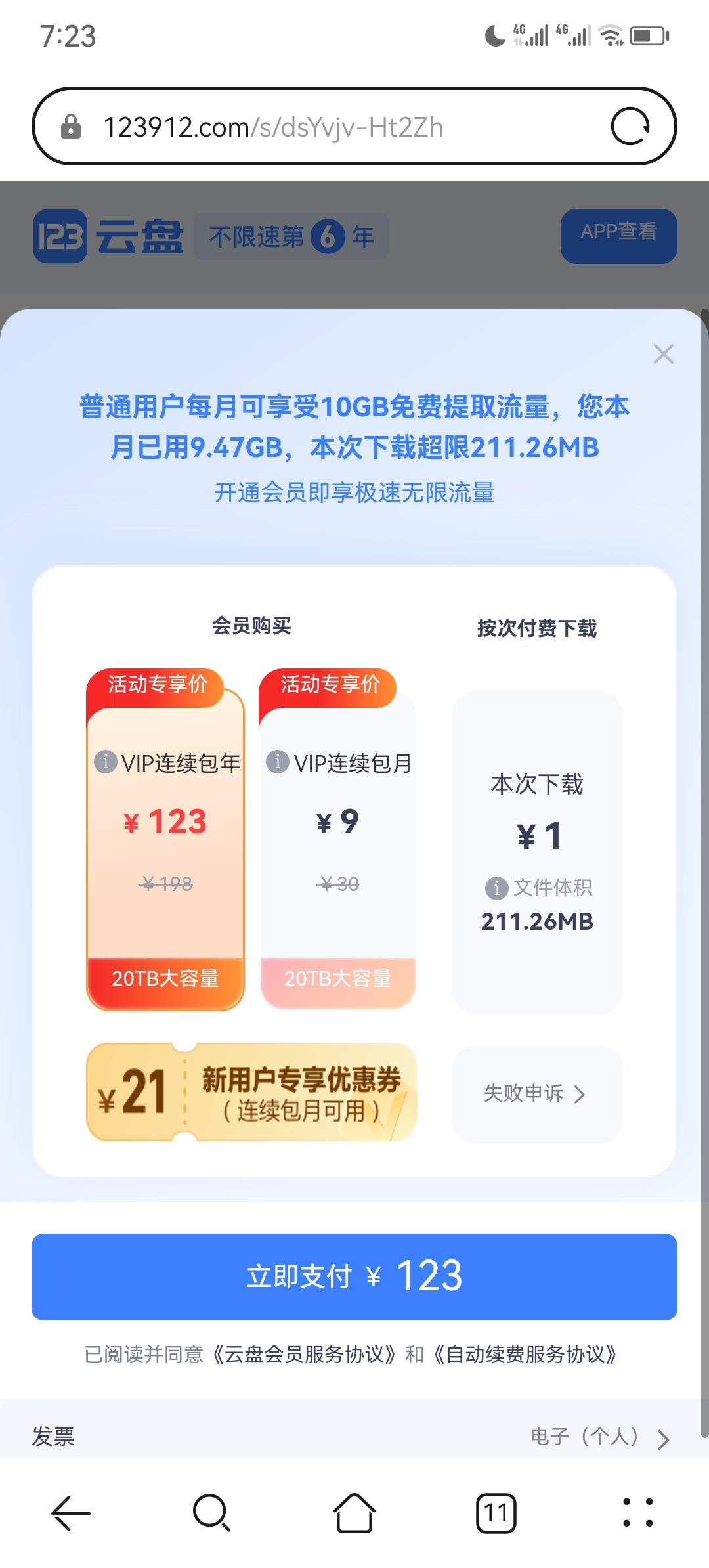Tap 立即支付 ¥123 to pay now
The image size is (709, 1568).
(x=354, y=1276)
